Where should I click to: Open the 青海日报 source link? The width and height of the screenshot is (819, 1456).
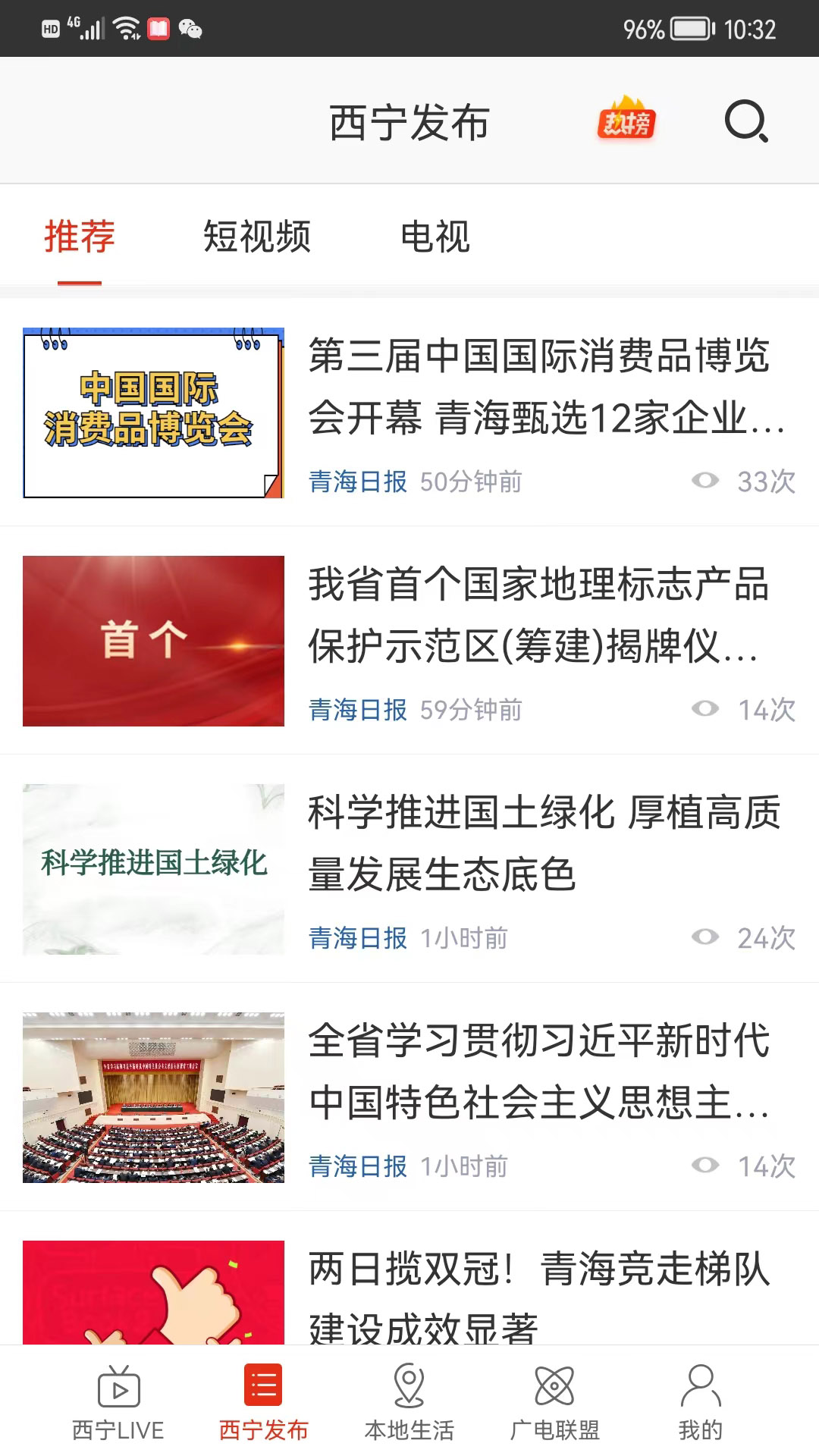click(357, 480)
